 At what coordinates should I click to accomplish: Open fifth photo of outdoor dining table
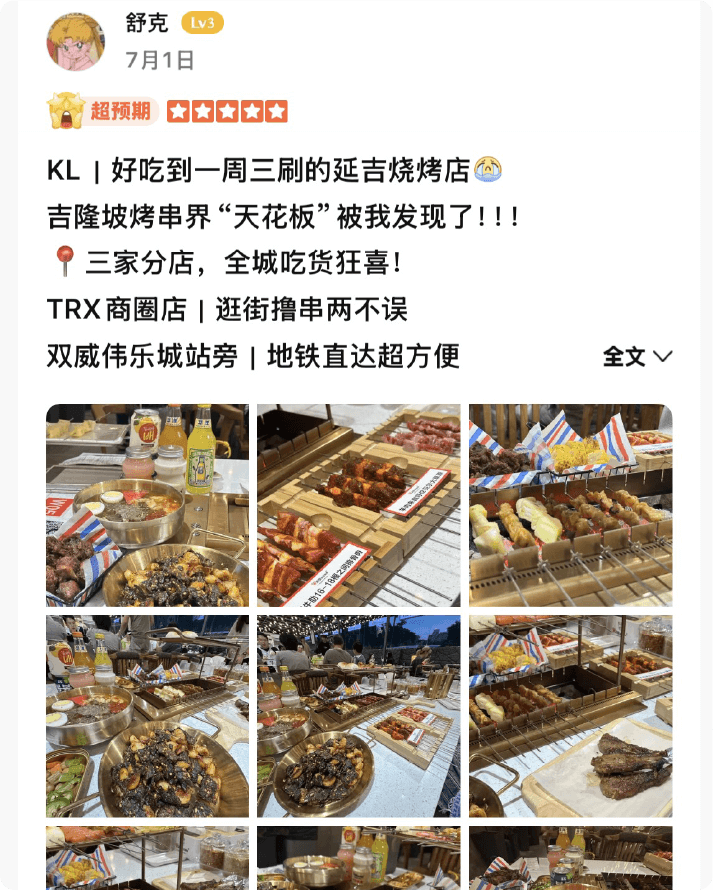click(x=359, y=716)
